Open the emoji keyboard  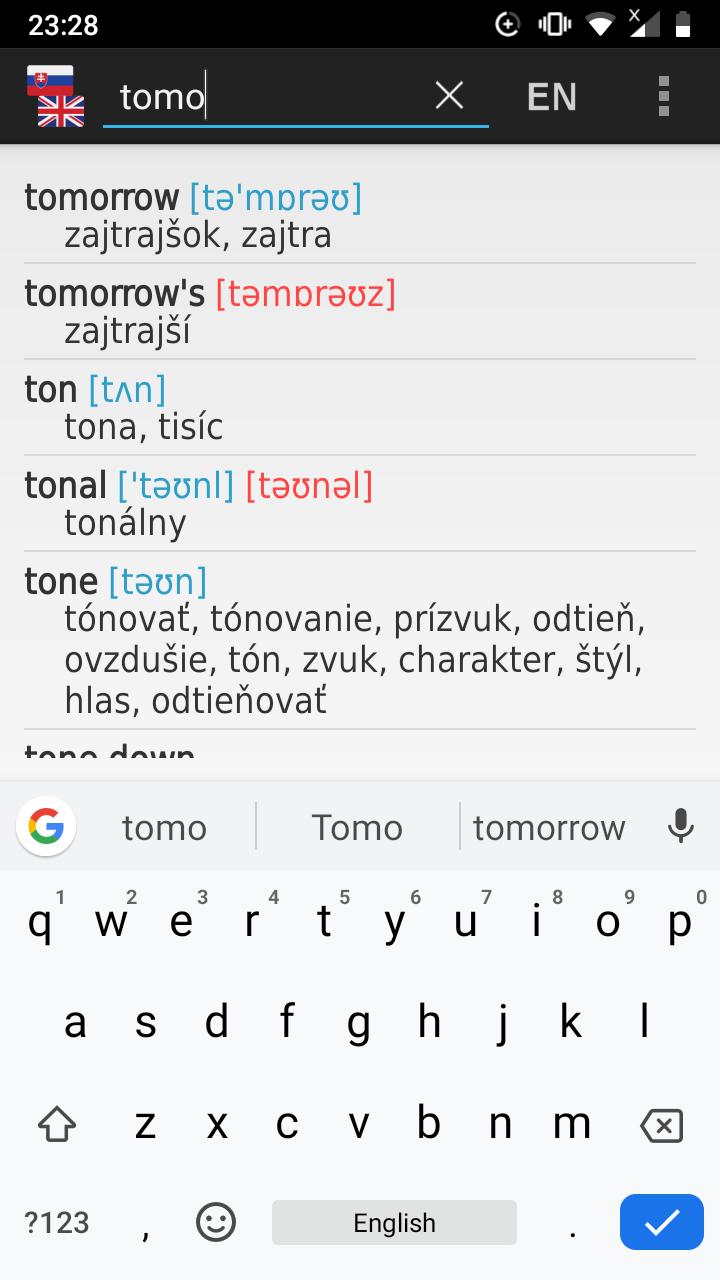tap(216, 1222)
